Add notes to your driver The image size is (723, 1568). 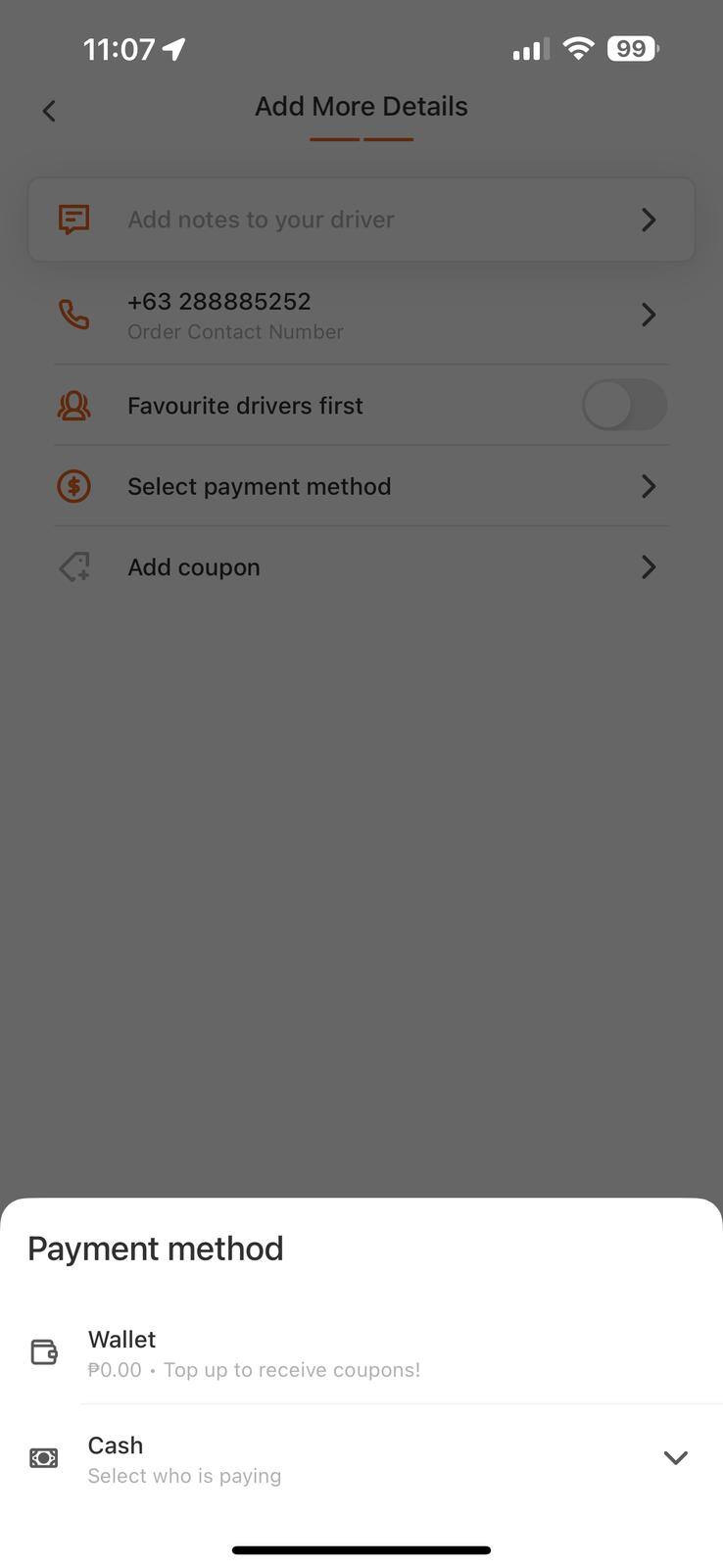click(361, 220)
